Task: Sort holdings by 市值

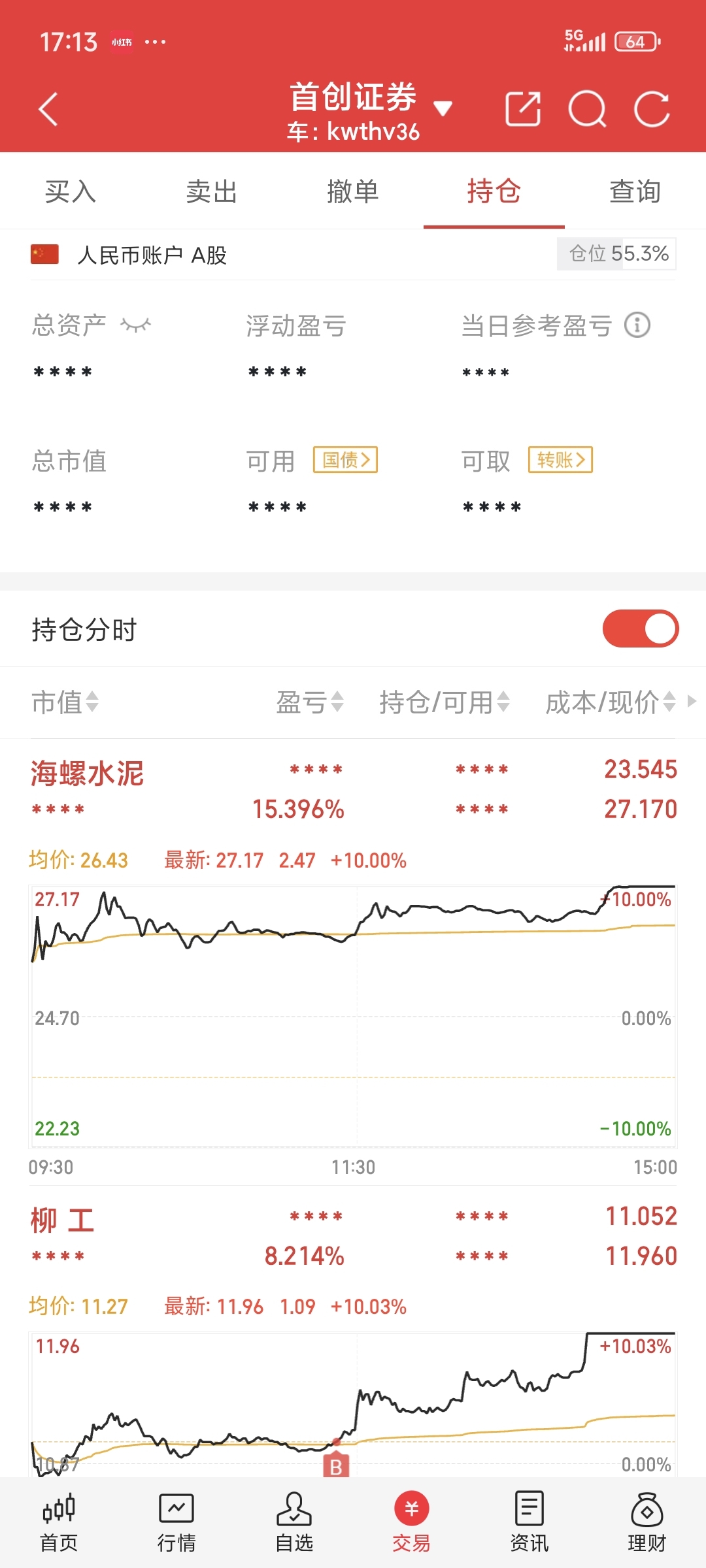Action: point(65,702)
